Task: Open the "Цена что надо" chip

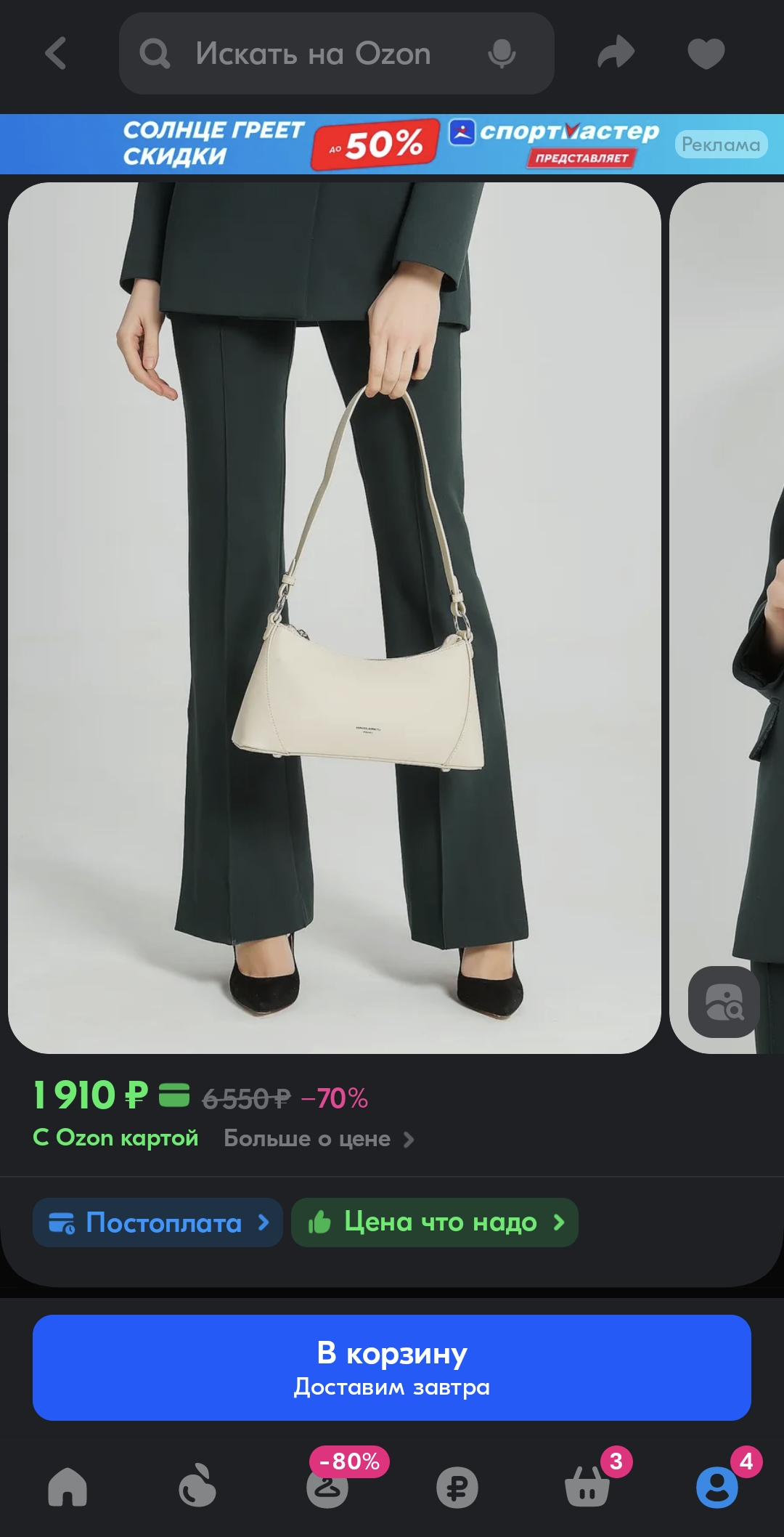Action: (x=434, y=1222)
